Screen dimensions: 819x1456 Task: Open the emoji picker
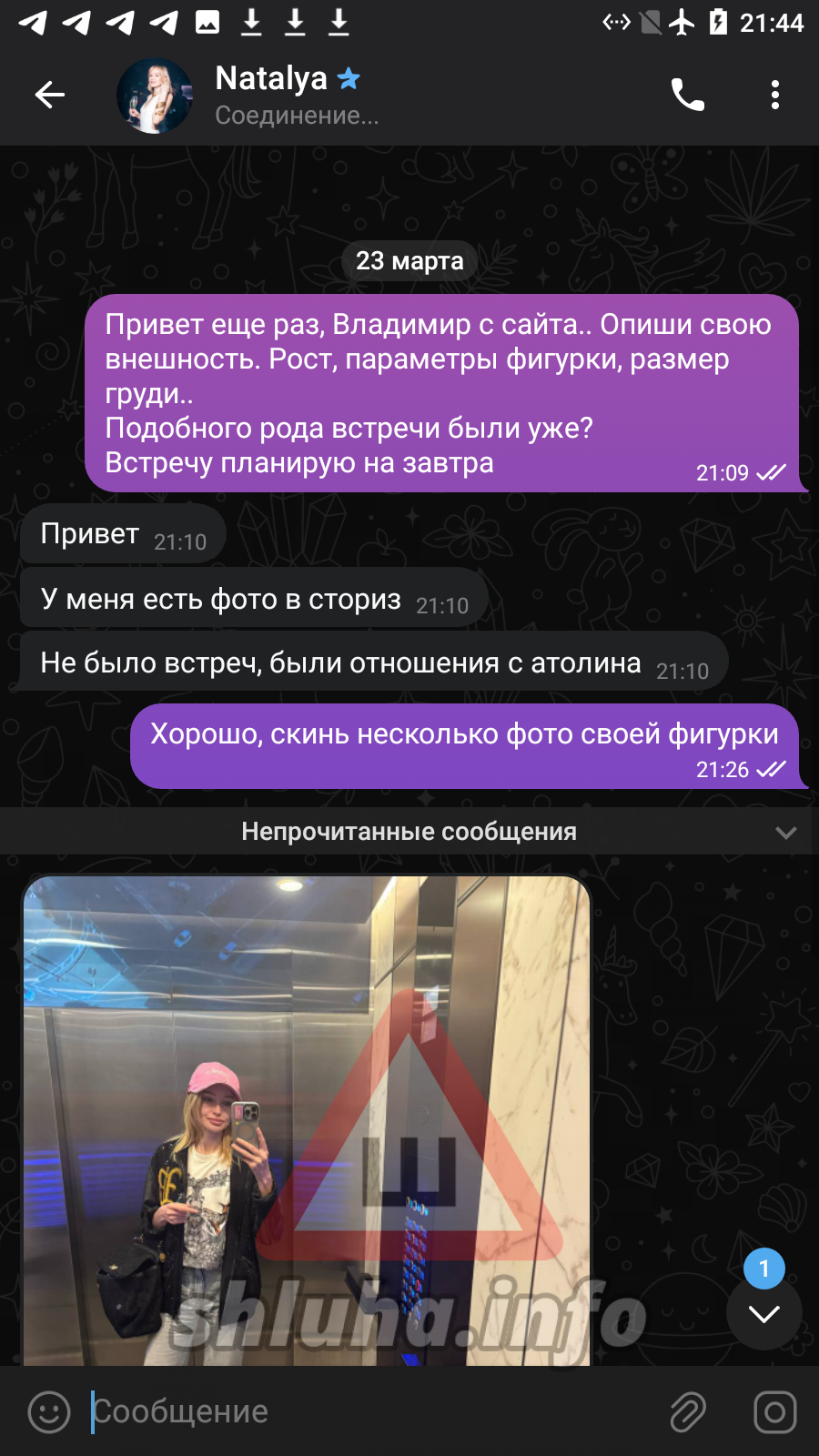[49, 1411]
